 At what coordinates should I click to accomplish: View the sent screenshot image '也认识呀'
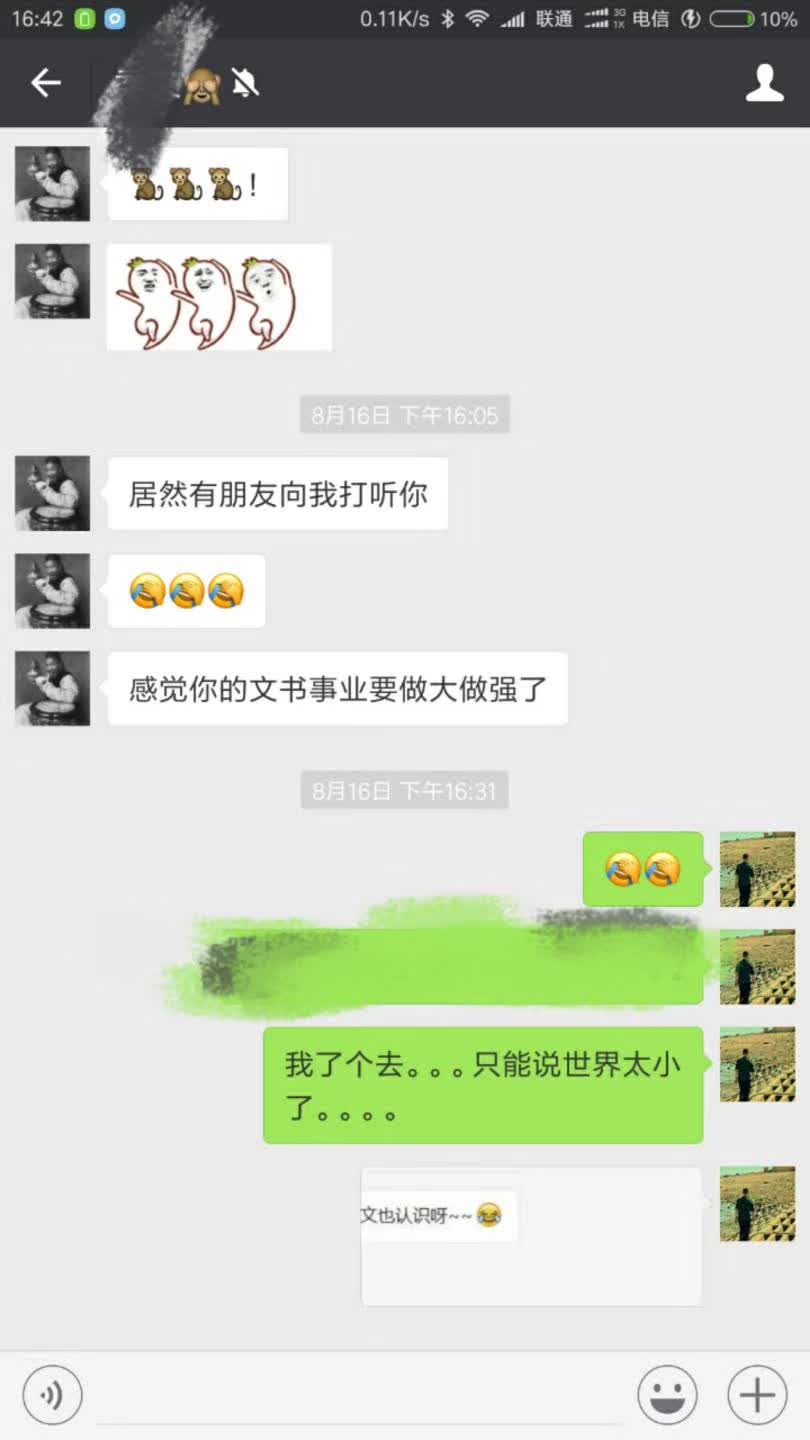coord(531,1236)
